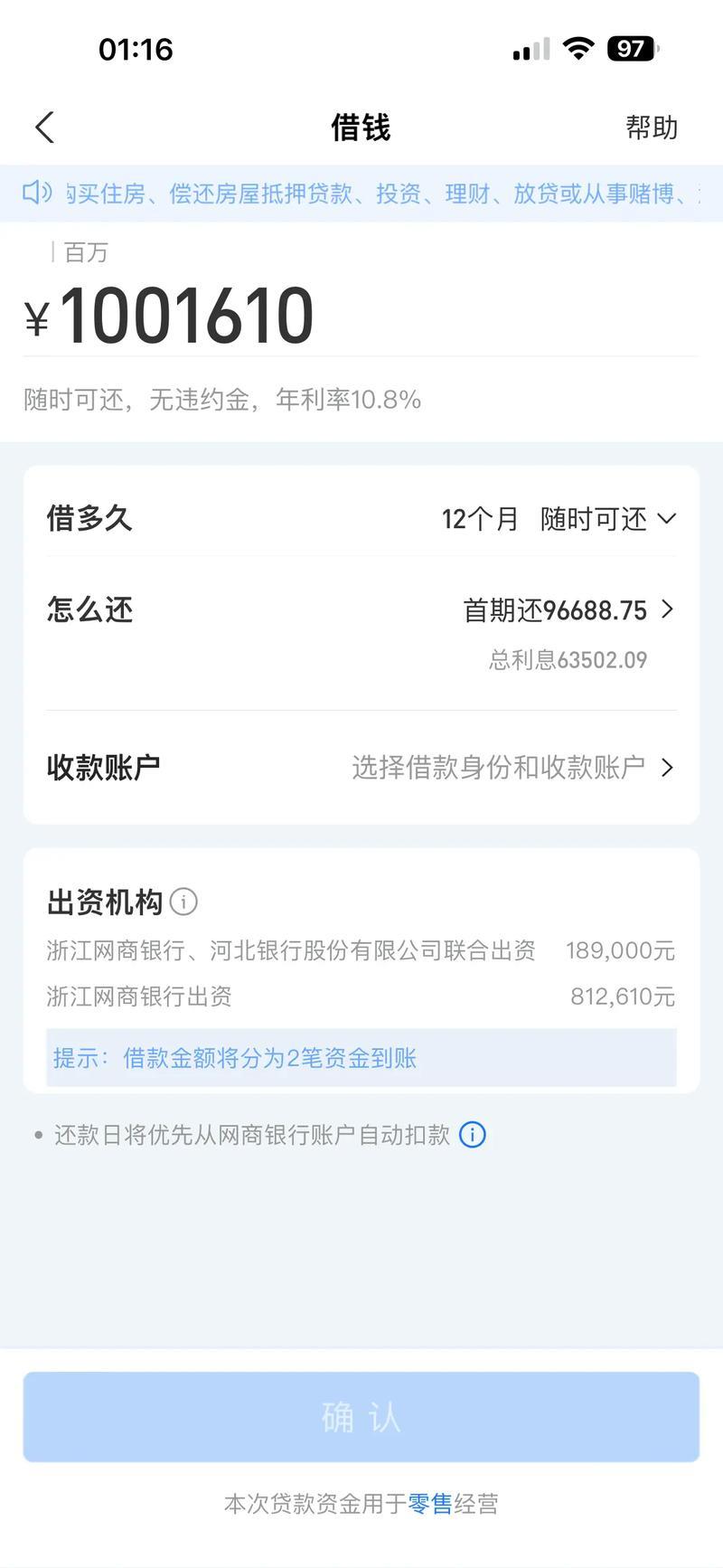Open 帮助 in the top right
Viewport: 723px width, 1568px height.
pyautogui.click(x=651, y=127)
